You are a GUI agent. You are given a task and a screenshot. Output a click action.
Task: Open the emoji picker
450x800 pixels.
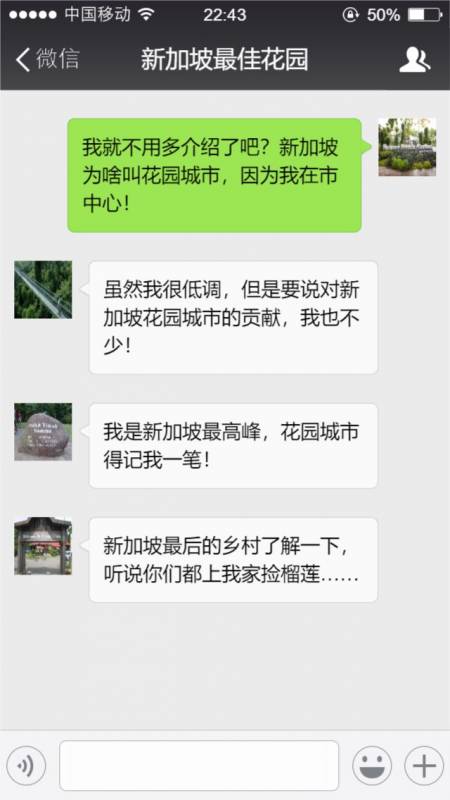click(372, 765)
